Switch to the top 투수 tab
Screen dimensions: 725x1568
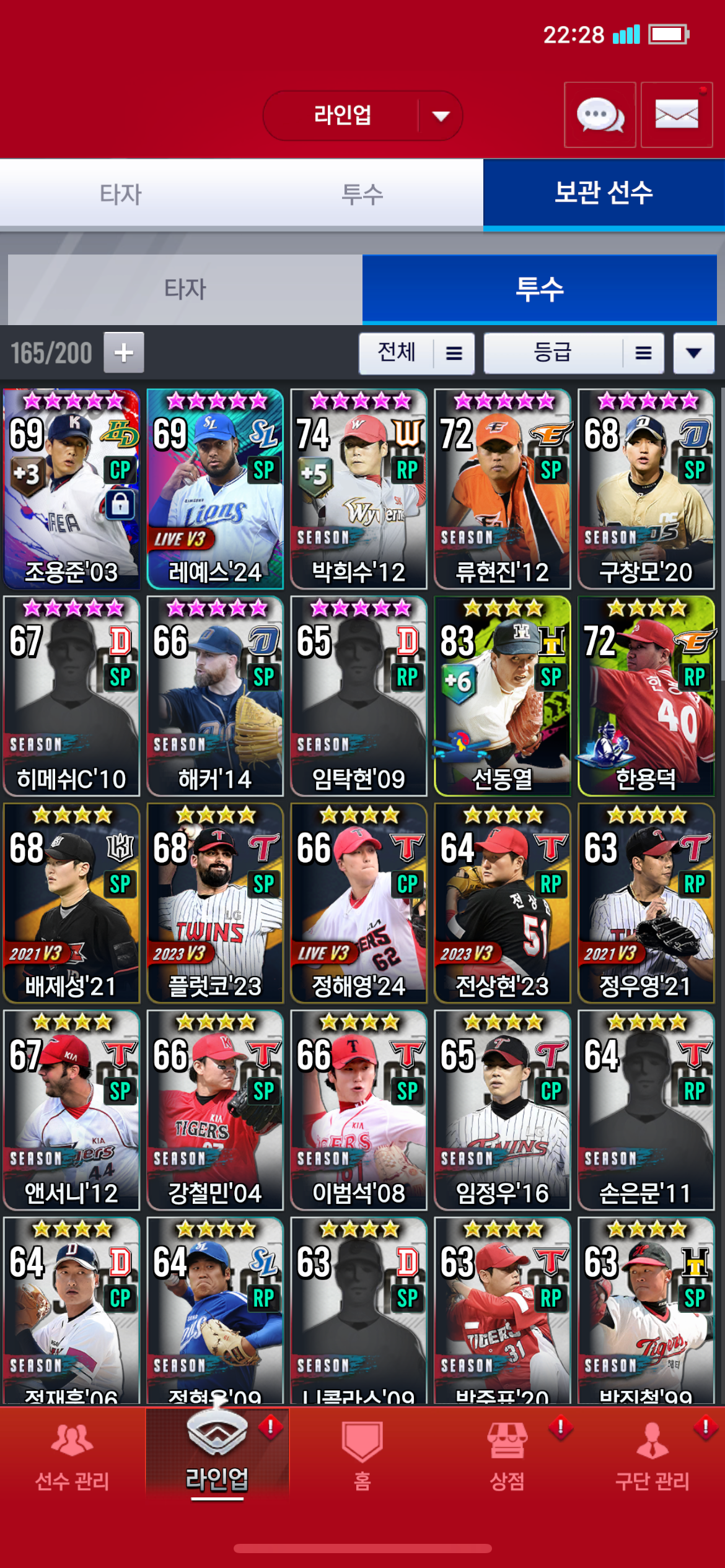click(362, 194)
